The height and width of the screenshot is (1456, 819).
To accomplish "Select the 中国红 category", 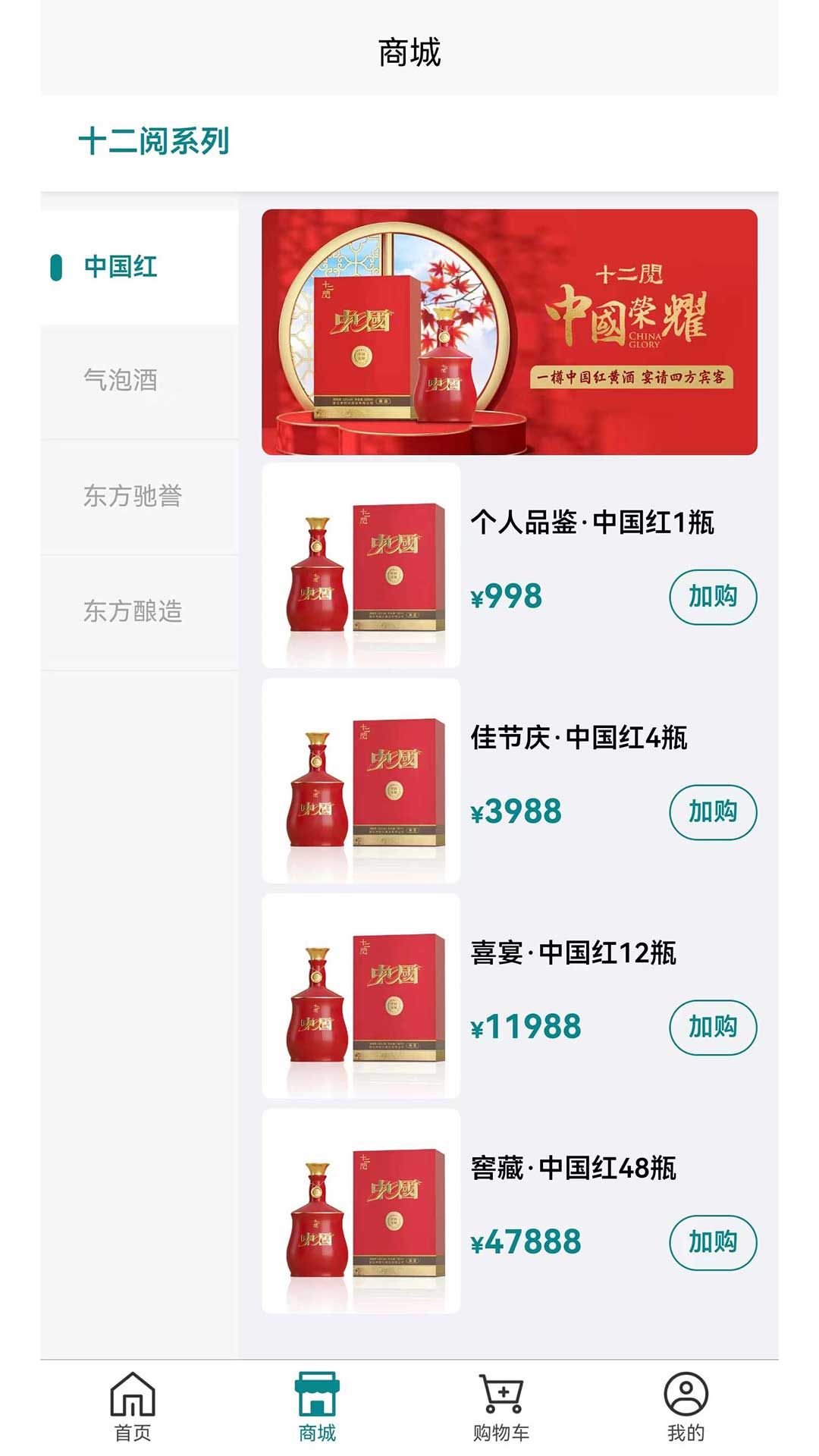I will tap(121, 267).
